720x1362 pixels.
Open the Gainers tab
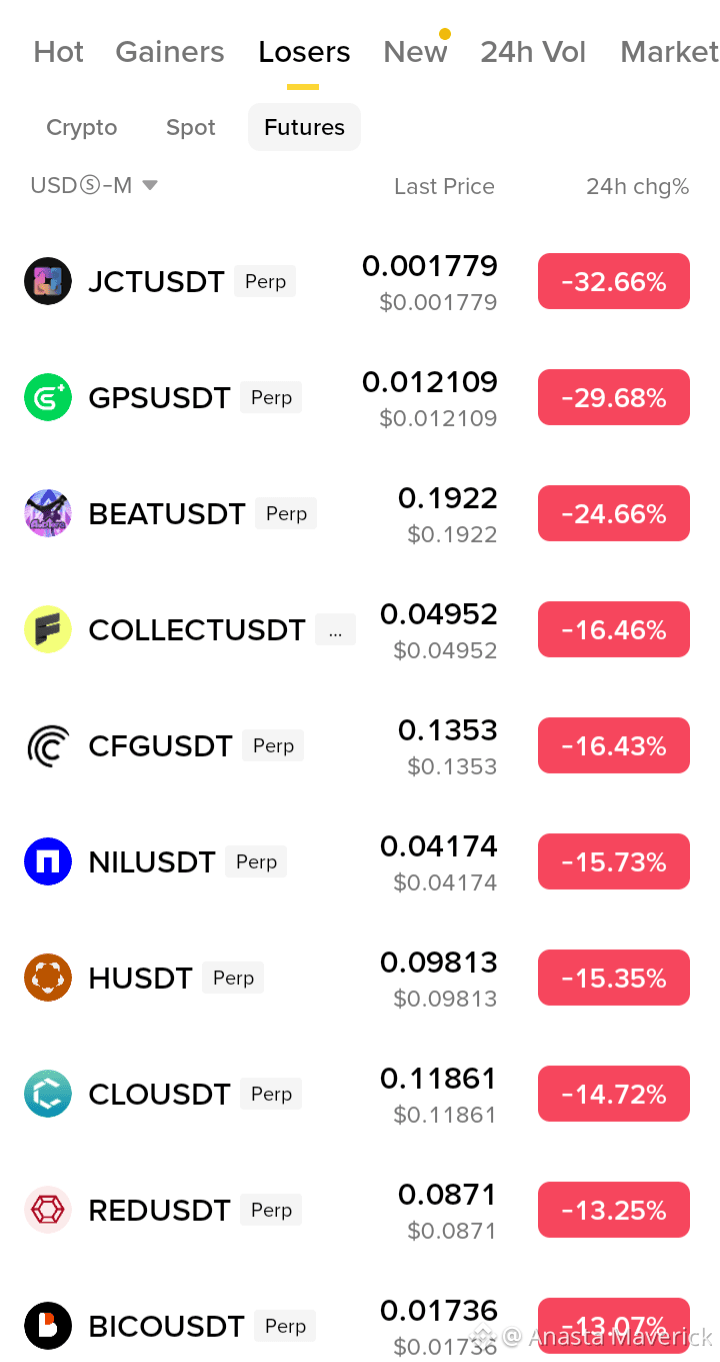[170, 52]
